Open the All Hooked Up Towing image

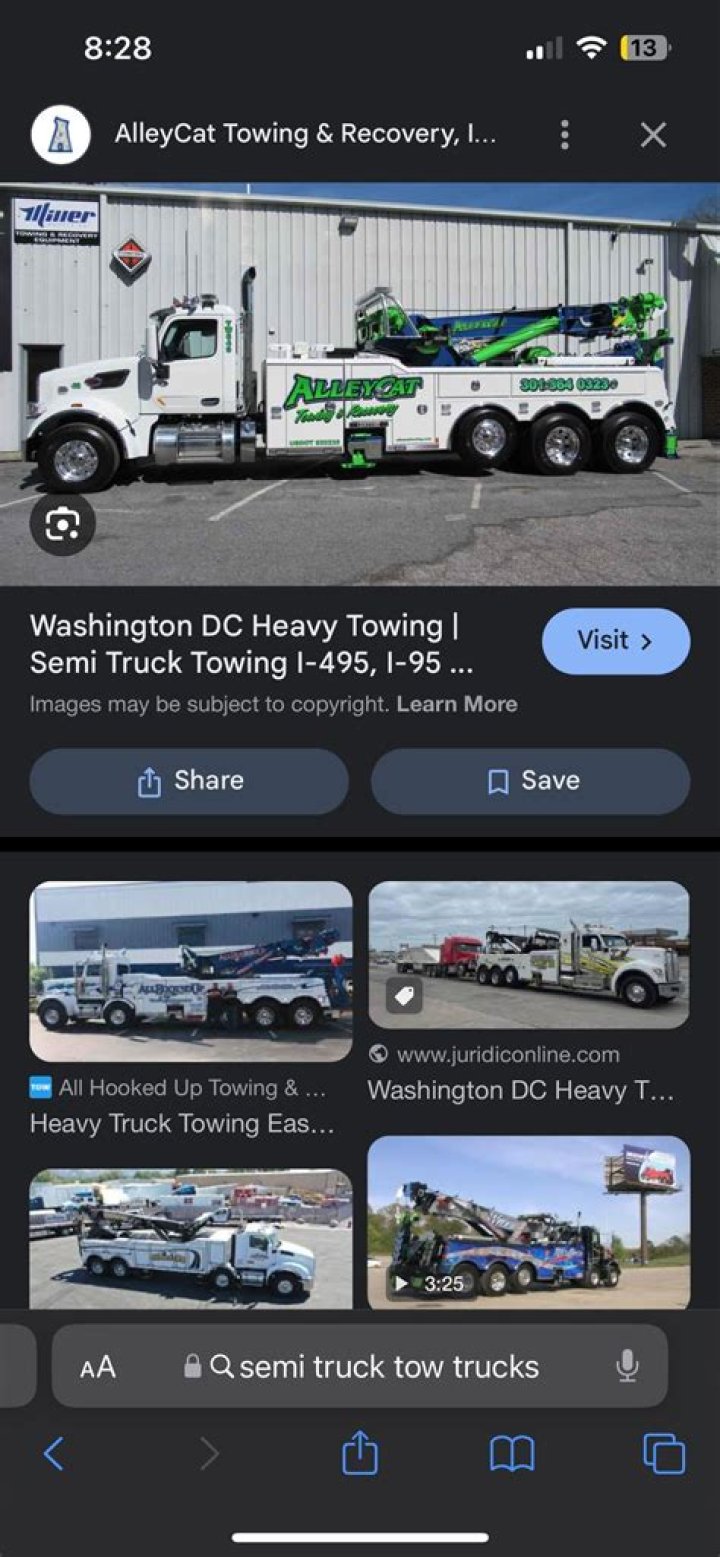(x=191, y=971)
